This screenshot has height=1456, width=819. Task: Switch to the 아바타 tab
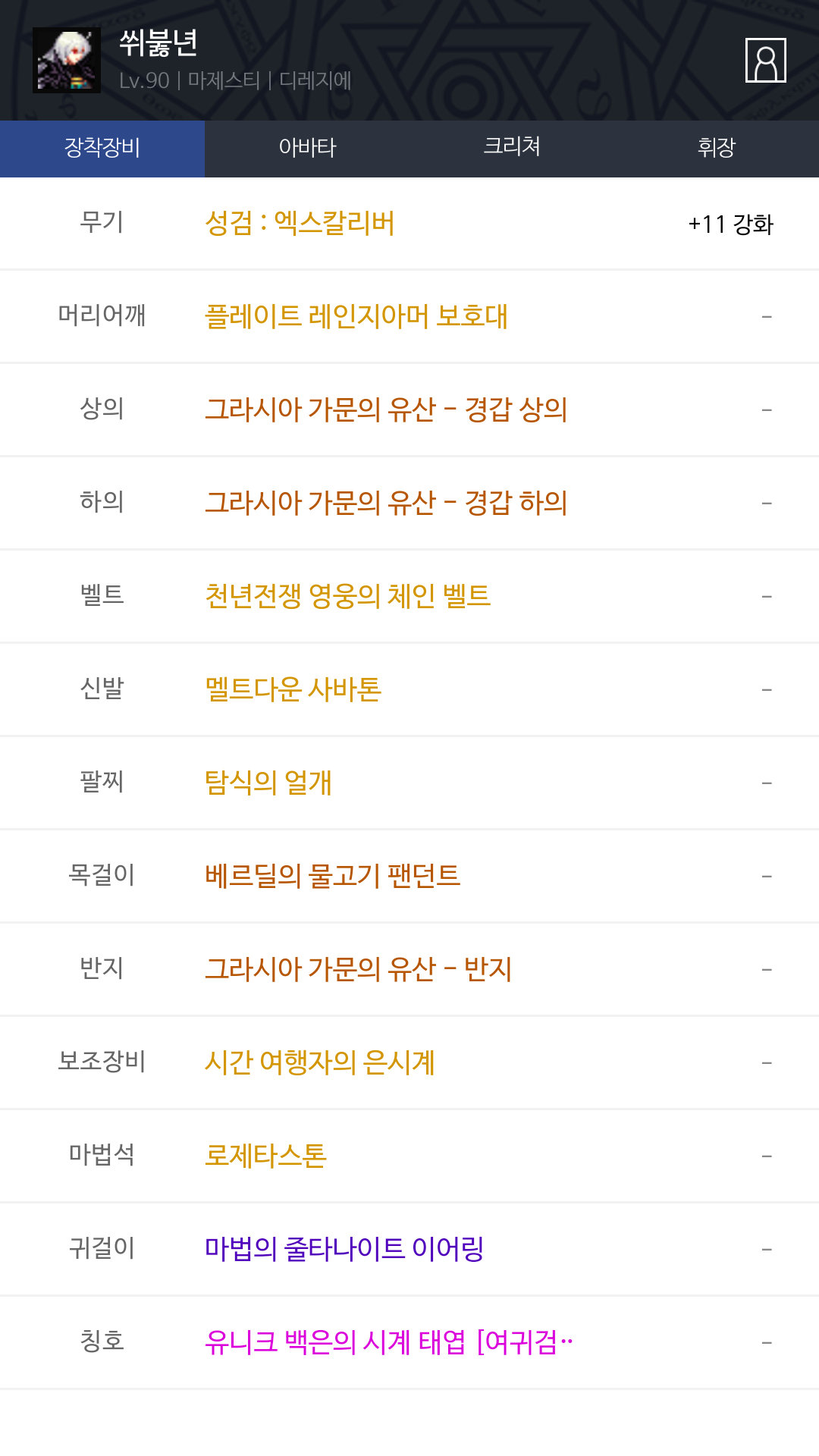tap(307, 148)
